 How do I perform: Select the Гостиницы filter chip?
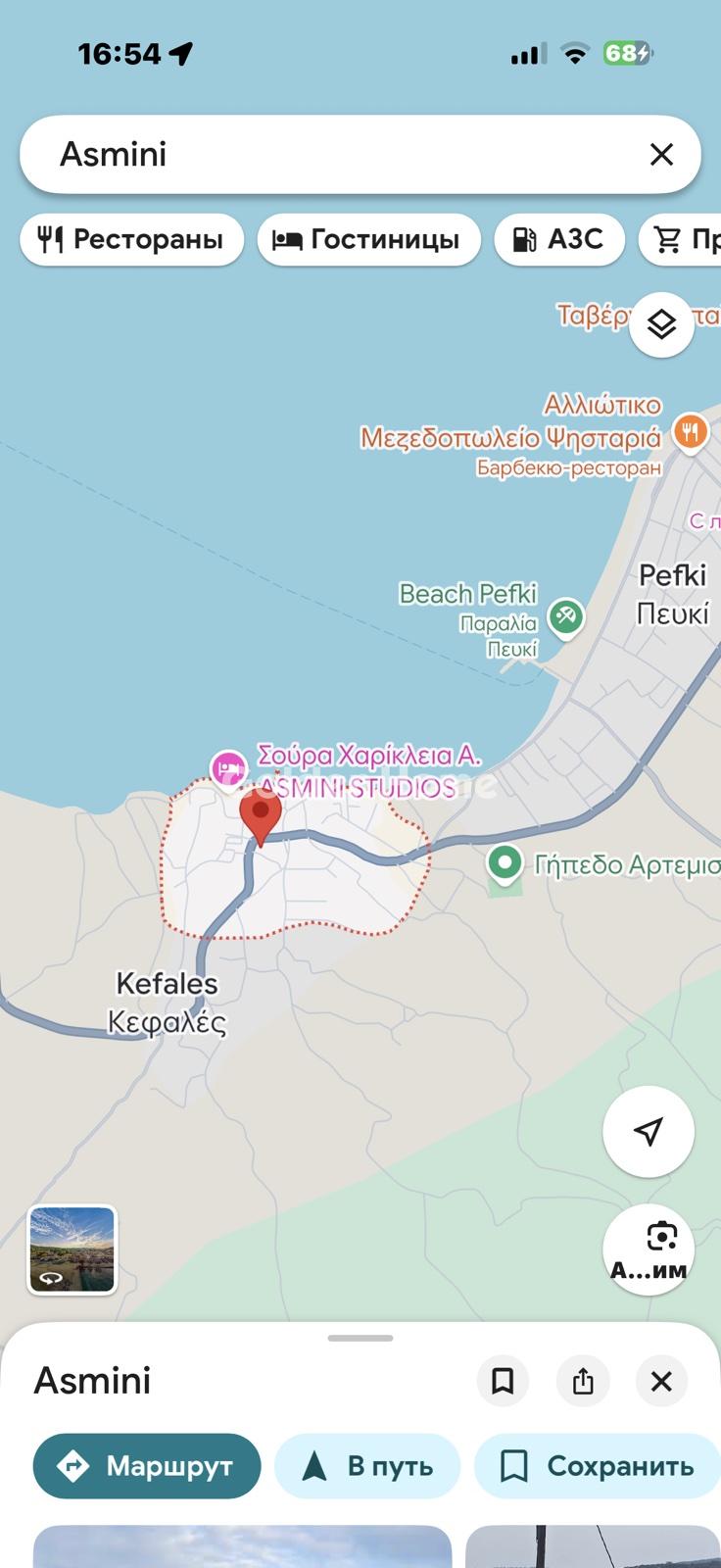368,240
